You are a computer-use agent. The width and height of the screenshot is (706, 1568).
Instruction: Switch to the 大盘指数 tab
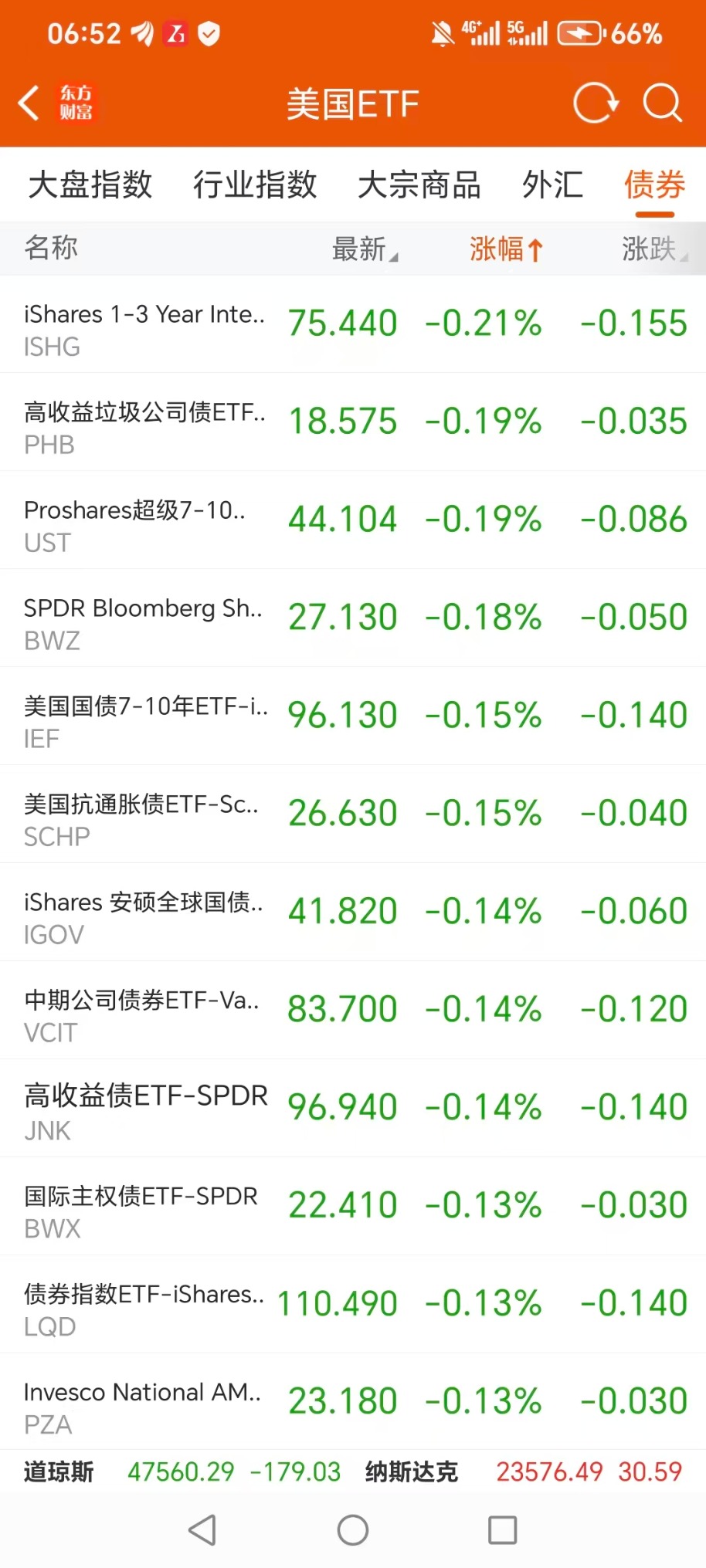click(x=90, y=185)
